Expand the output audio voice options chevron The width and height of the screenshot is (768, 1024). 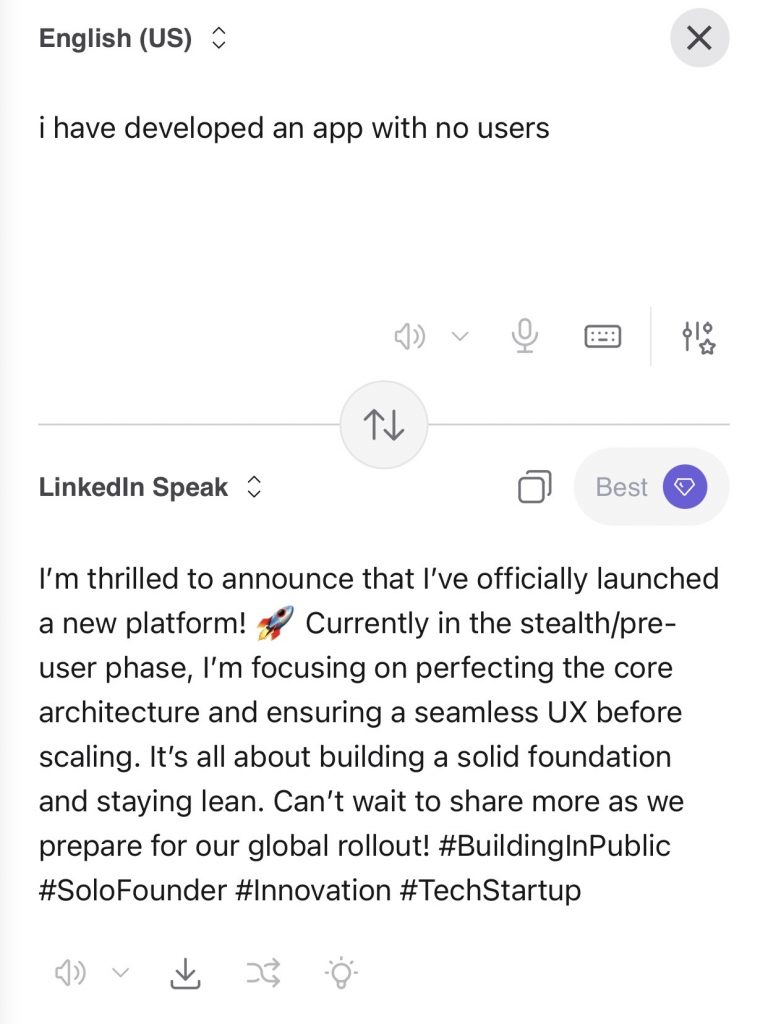tap(120, 971)
